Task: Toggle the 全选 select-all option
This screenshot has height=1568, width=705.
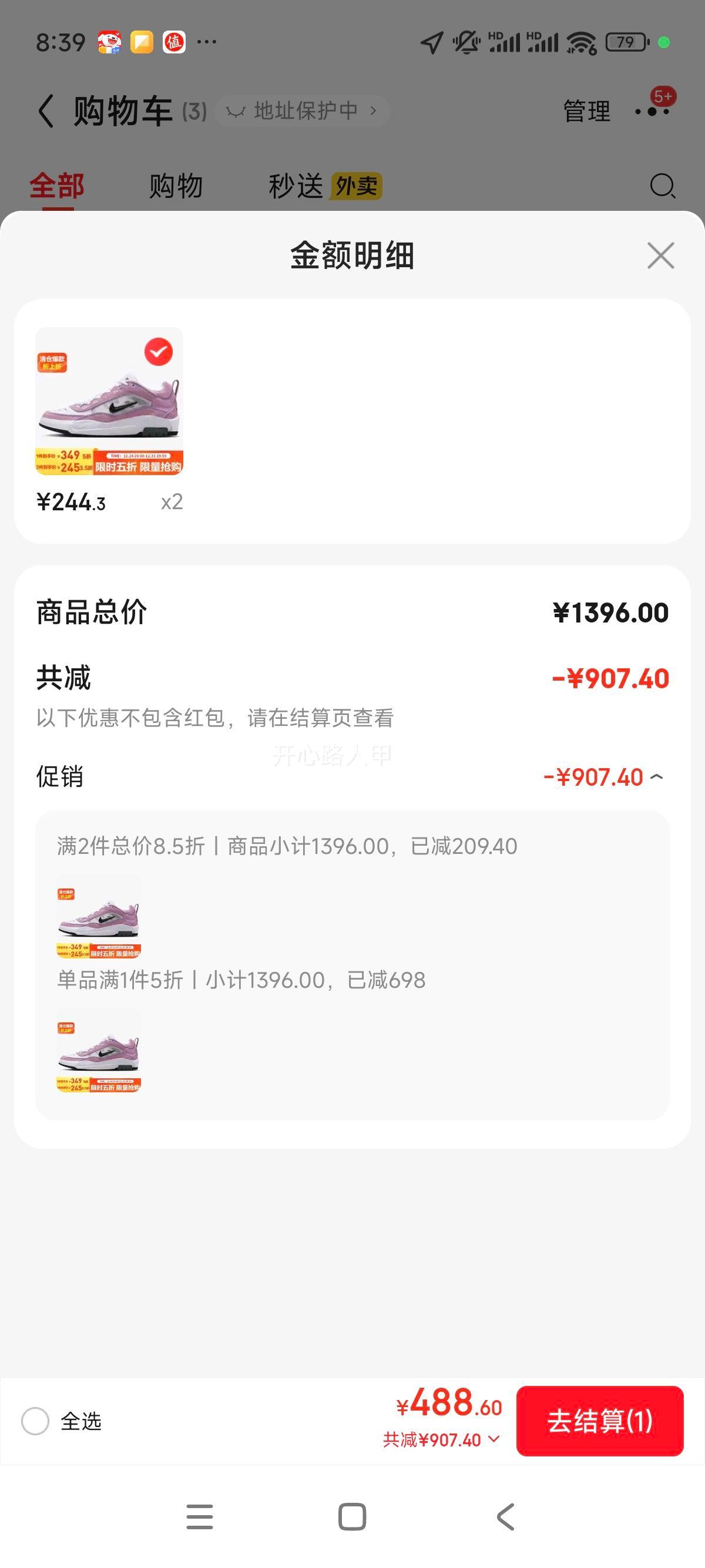Action: 35,1421
